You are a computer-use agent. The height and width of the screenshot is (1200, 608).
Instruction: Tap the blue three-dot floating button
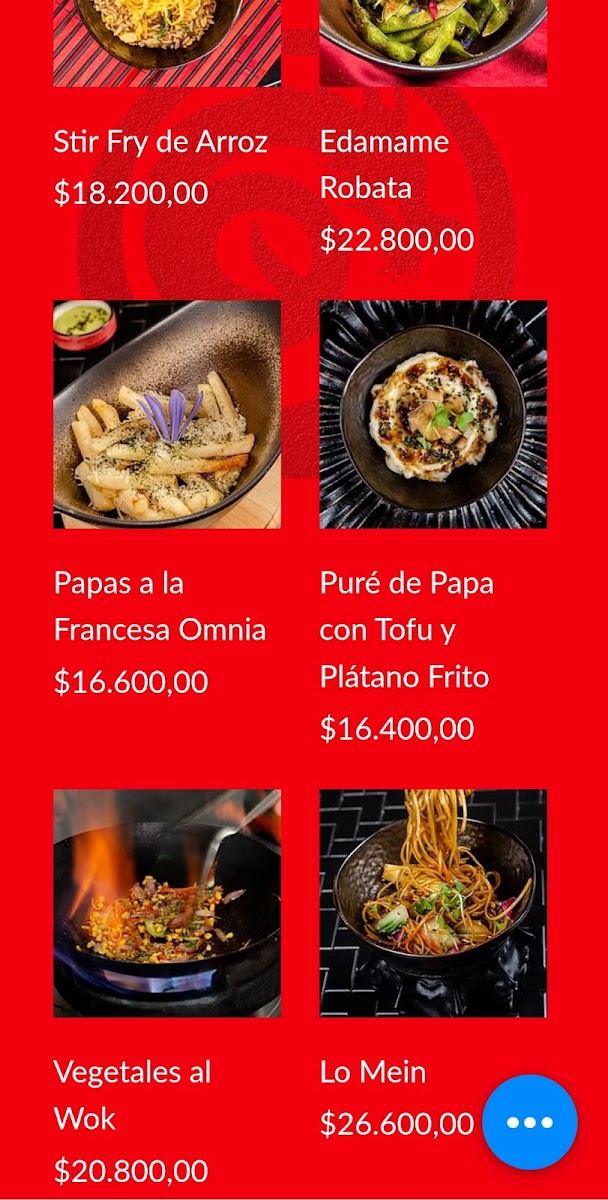coord(530,1122)
